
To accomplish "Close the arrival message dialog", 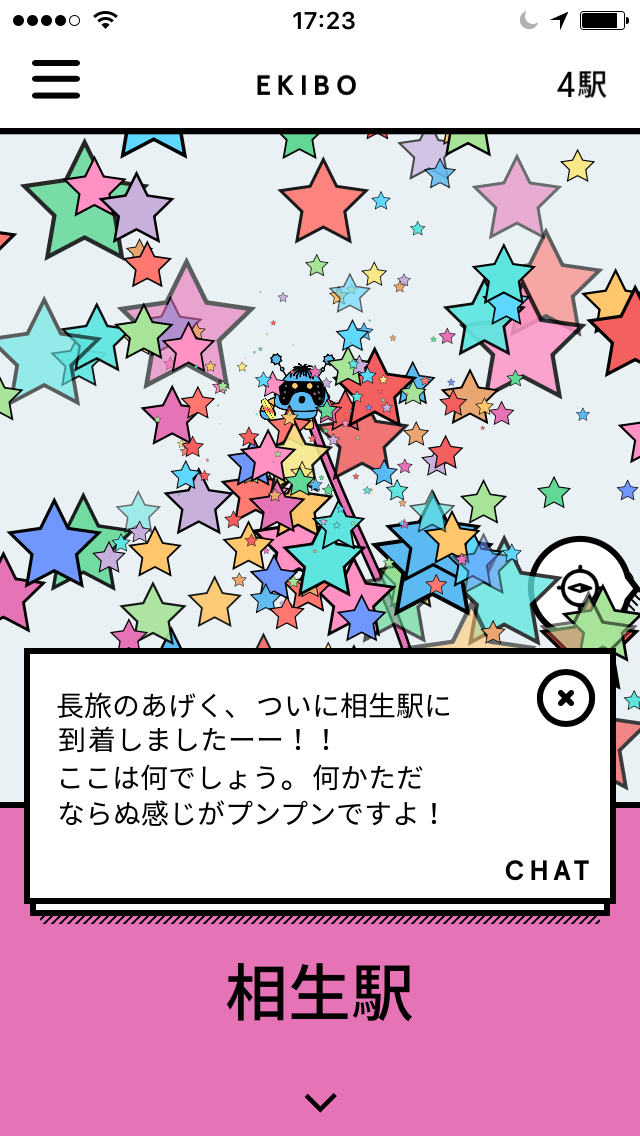I will [x=565, y=697].
